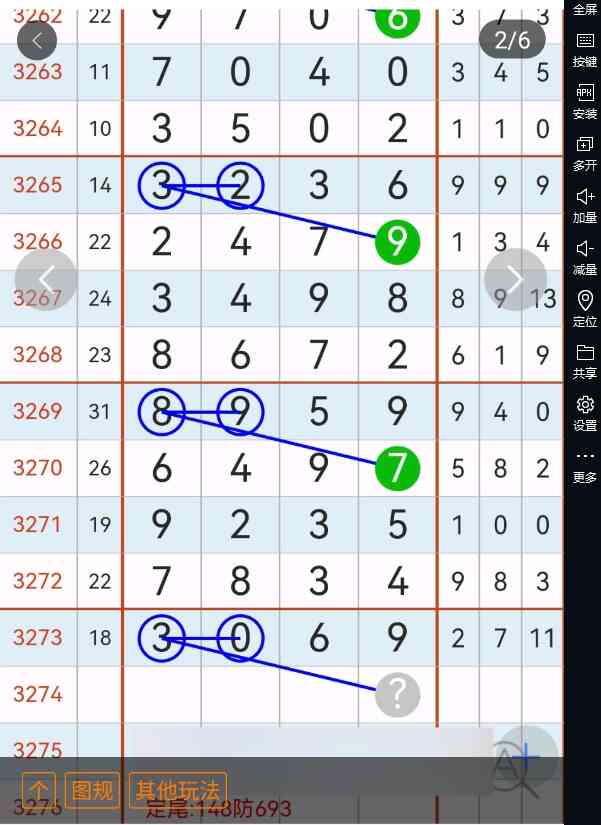
Task: Tap the up arrow button in bottom bar
Action: [39, 790]
